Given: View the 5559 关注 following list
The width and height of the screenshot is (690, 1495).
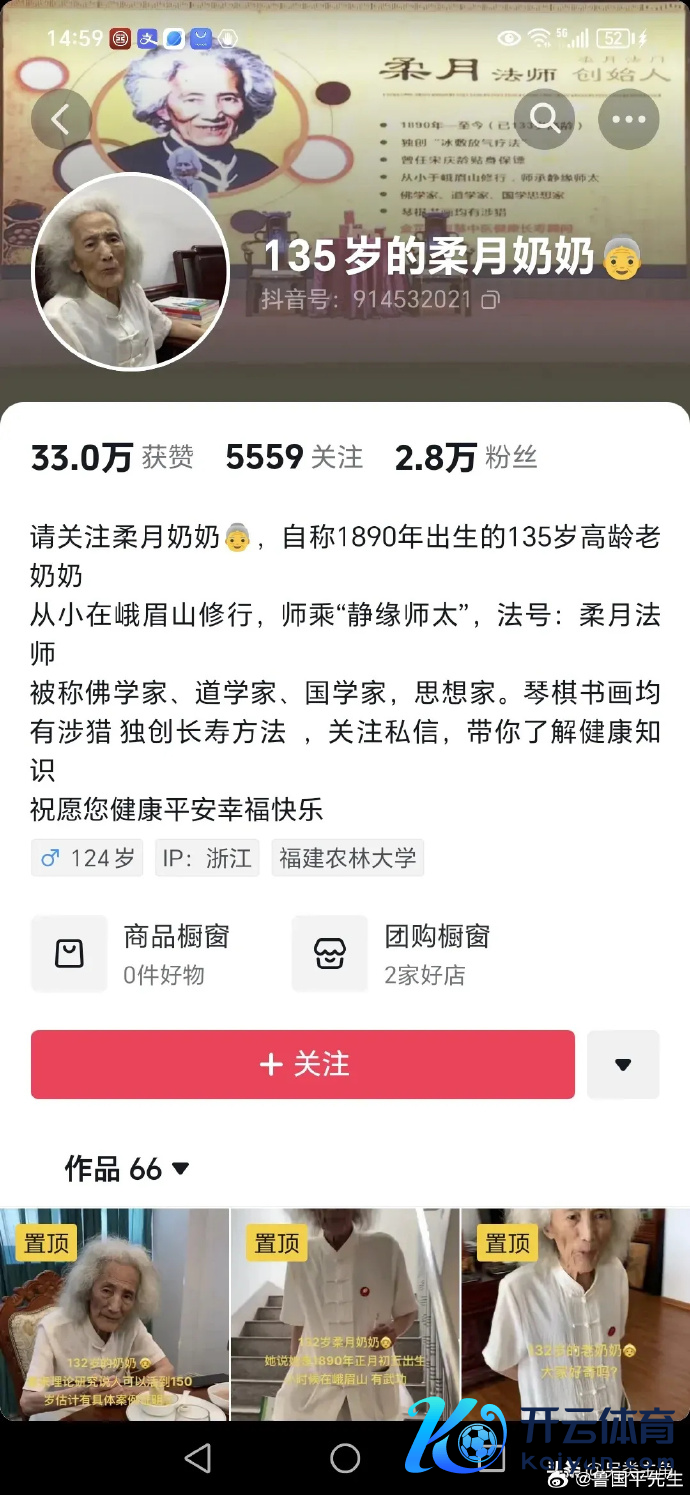Looking at the screenshot, I should [294, 457].
